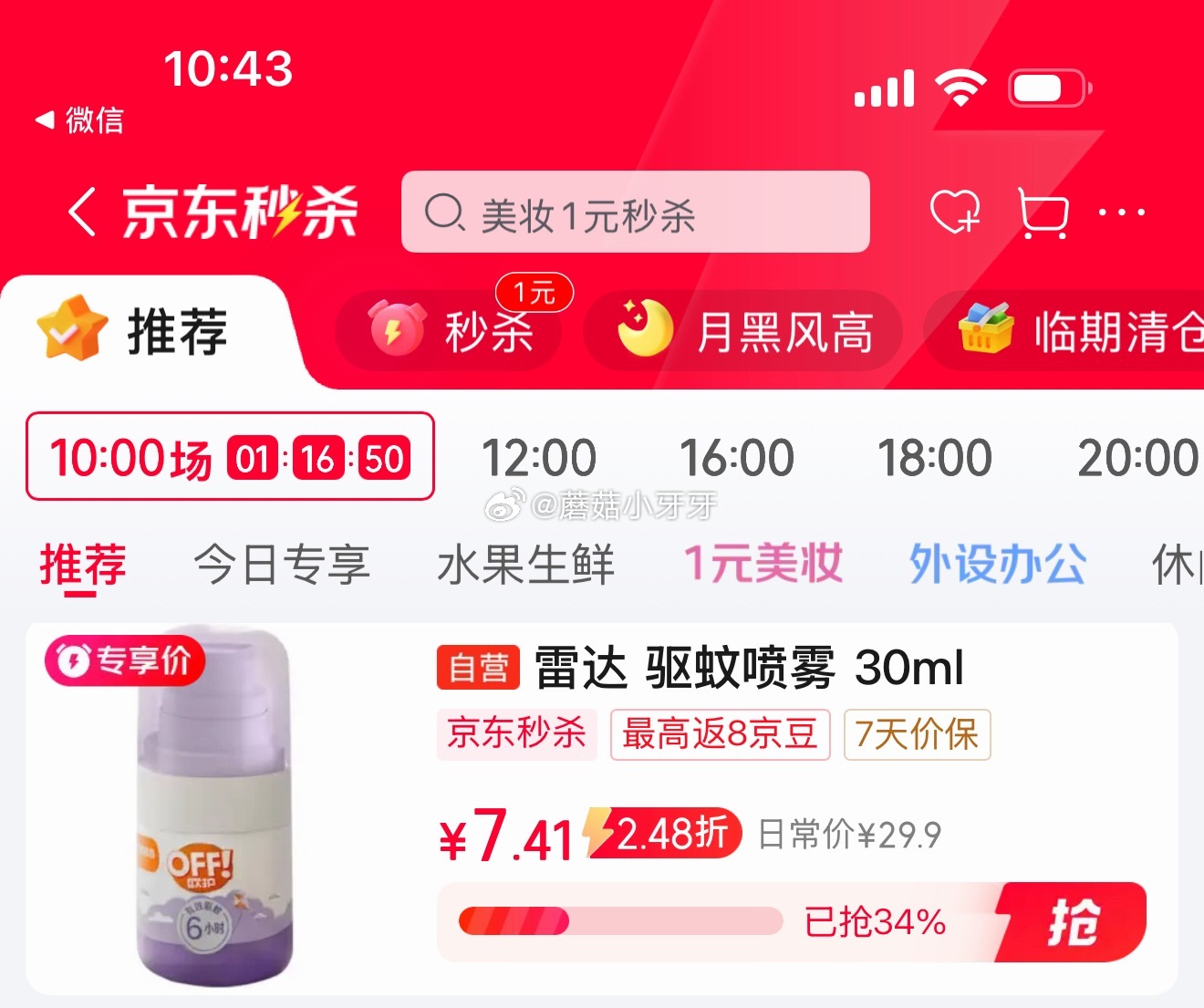Select the 18:00 session

pyautogui.click(x=934, y=458)
